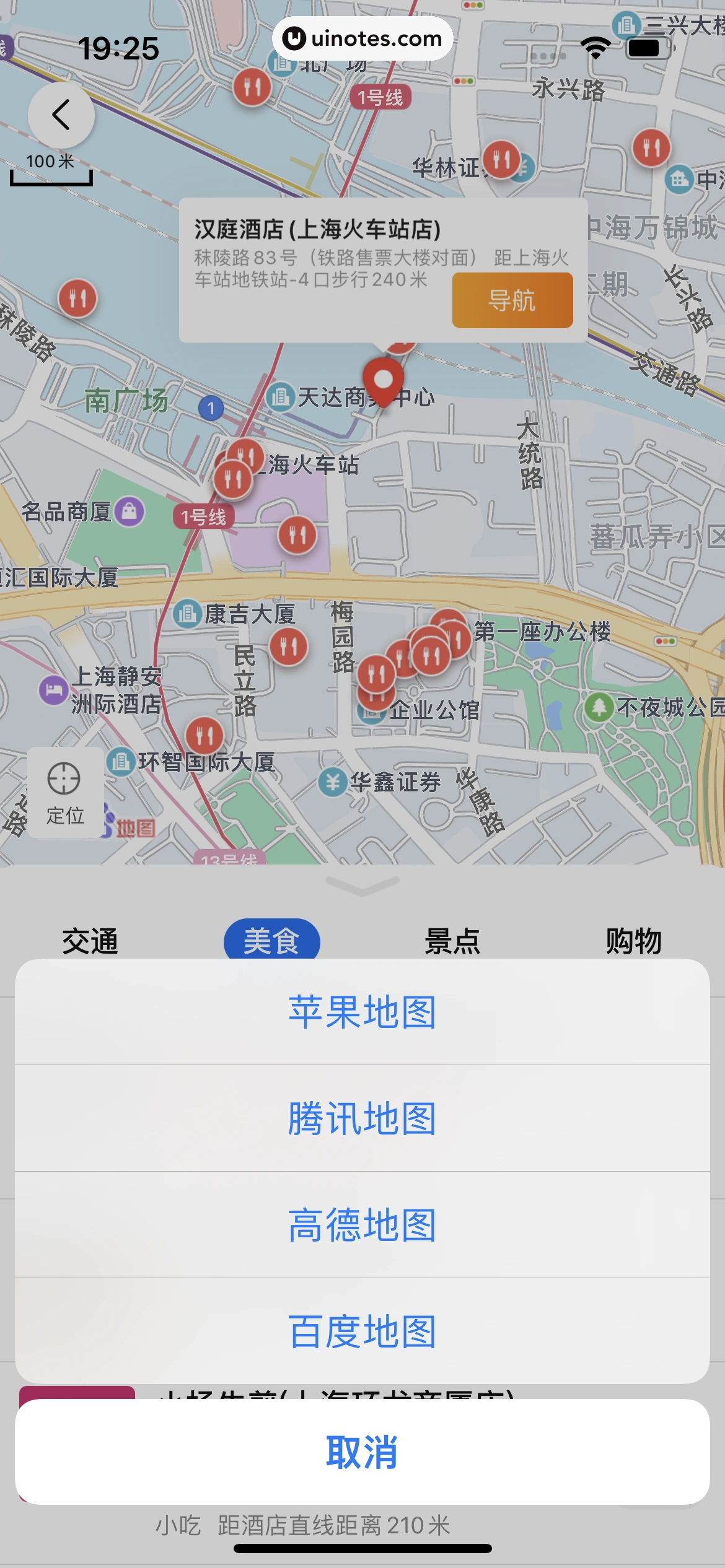Pick 百度地图 from the list
Viewport: 725px width, 1568px height.
[x=362, y=1331]
